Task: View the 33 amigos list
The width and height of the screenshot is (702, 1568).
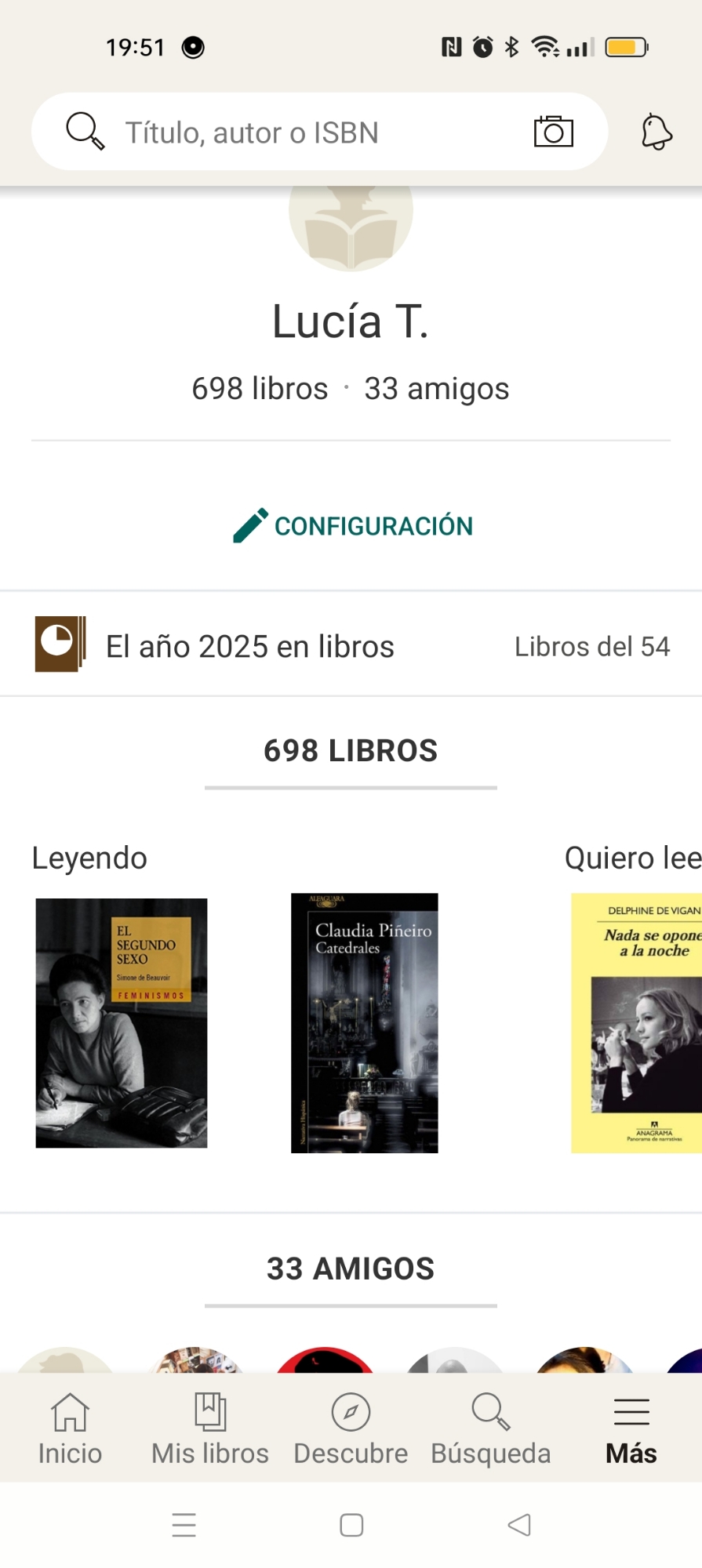Action: click(x=351, y=1269)
